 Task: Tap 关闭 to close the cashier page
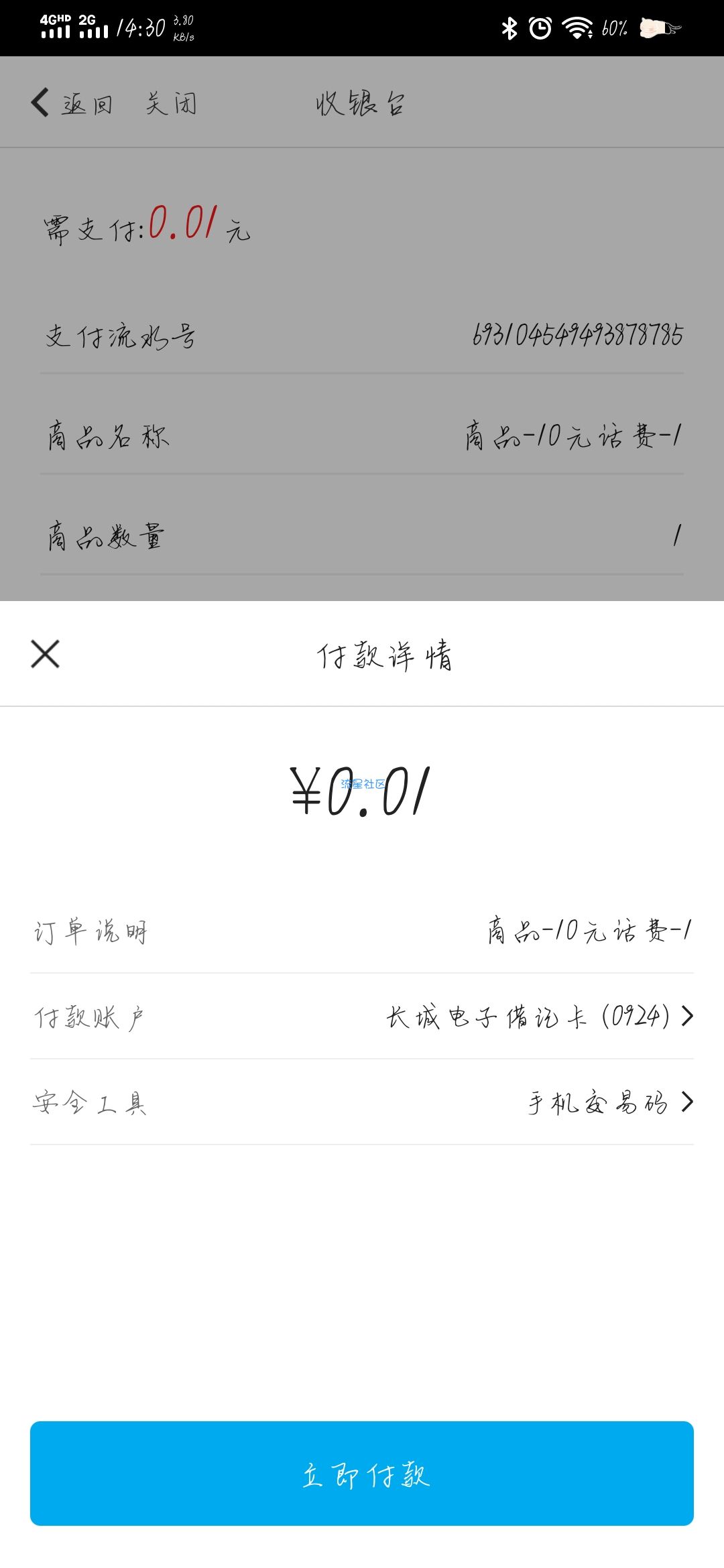pyautogui.click(x=172, y=103)
